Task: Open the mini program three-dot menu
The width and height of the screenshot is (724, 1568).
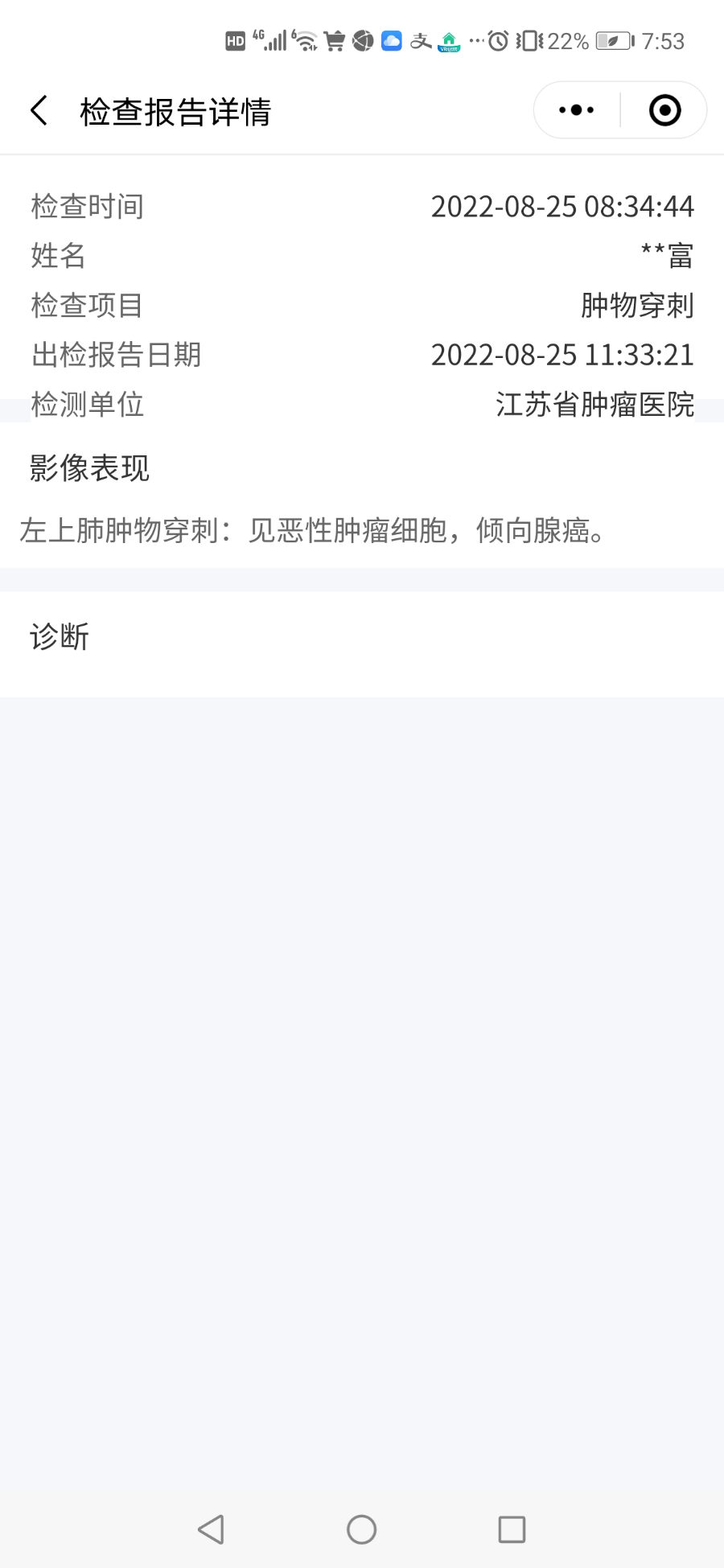Action: pos(576,110)
